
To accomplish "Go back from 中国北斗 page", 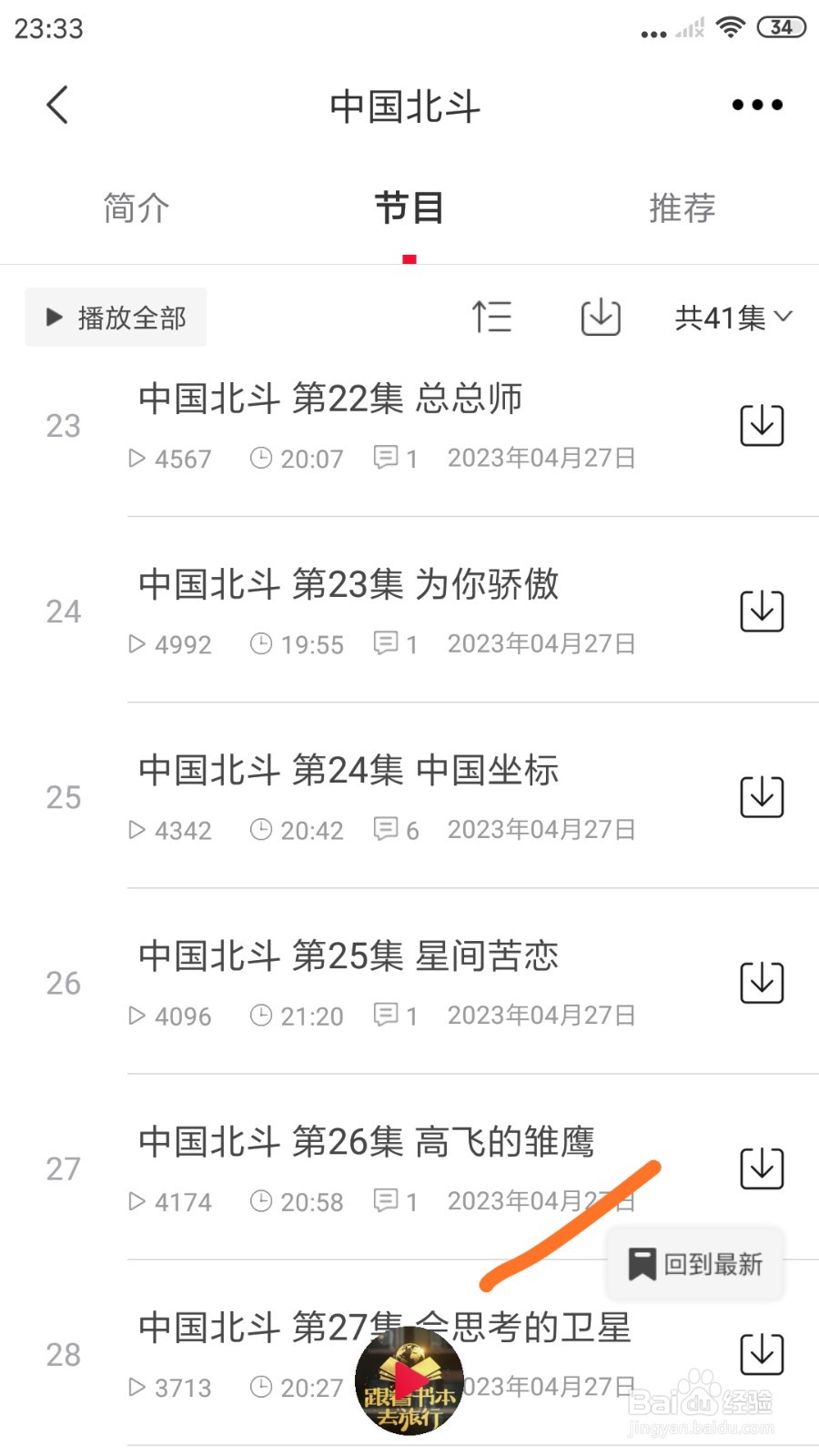I will click(x=57, y=105).
